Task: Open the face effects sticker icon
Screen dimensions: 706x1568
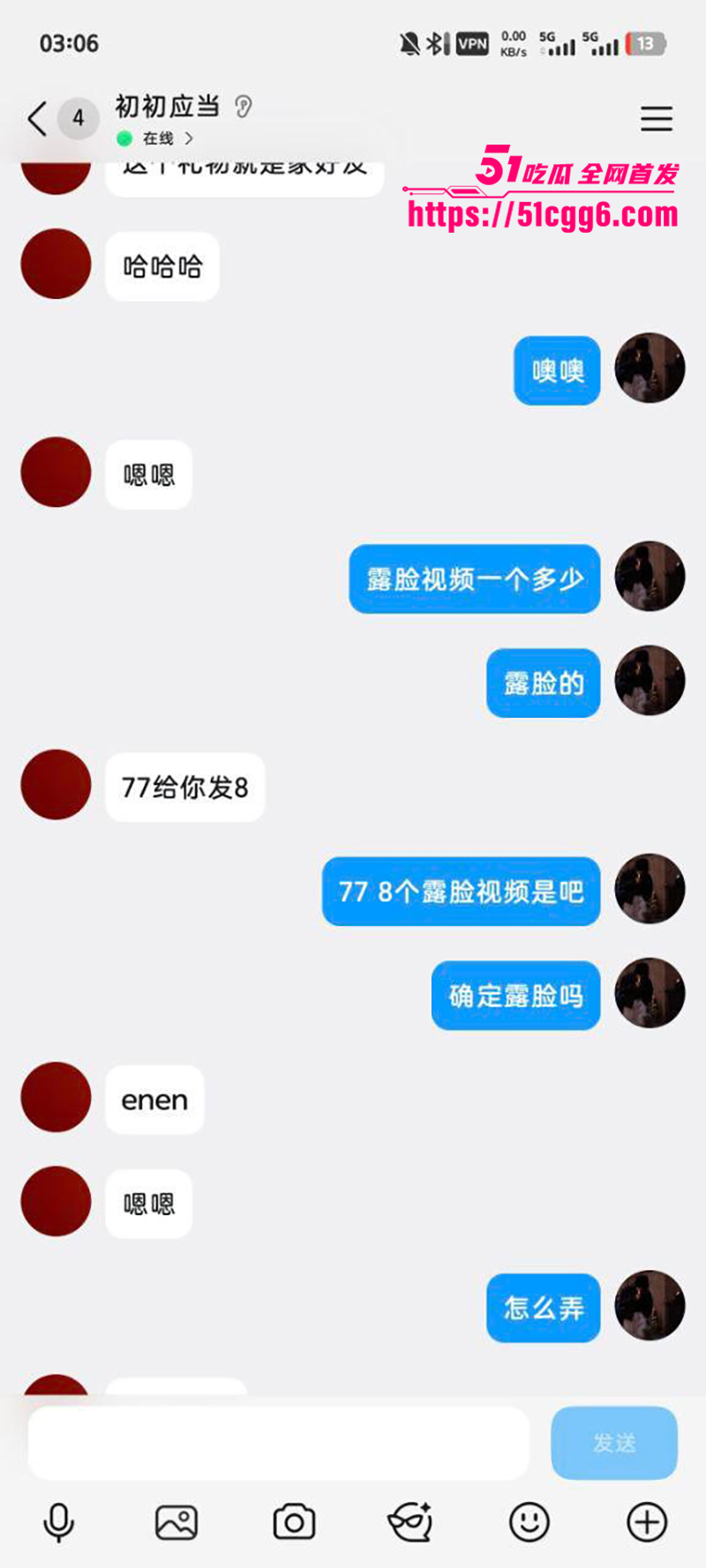Action: click(410, 1521)
